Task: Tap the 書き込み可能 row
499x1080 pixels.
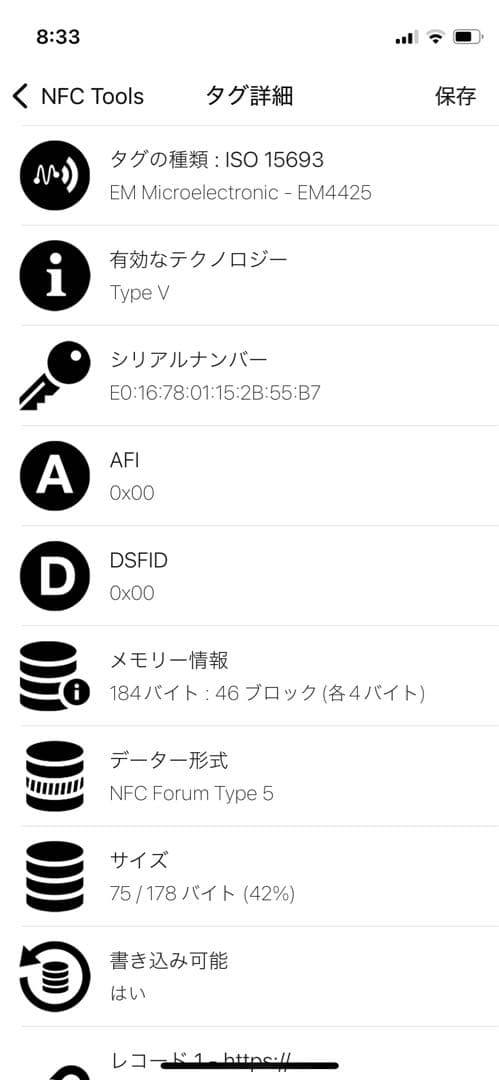Action: click(250, 976)
